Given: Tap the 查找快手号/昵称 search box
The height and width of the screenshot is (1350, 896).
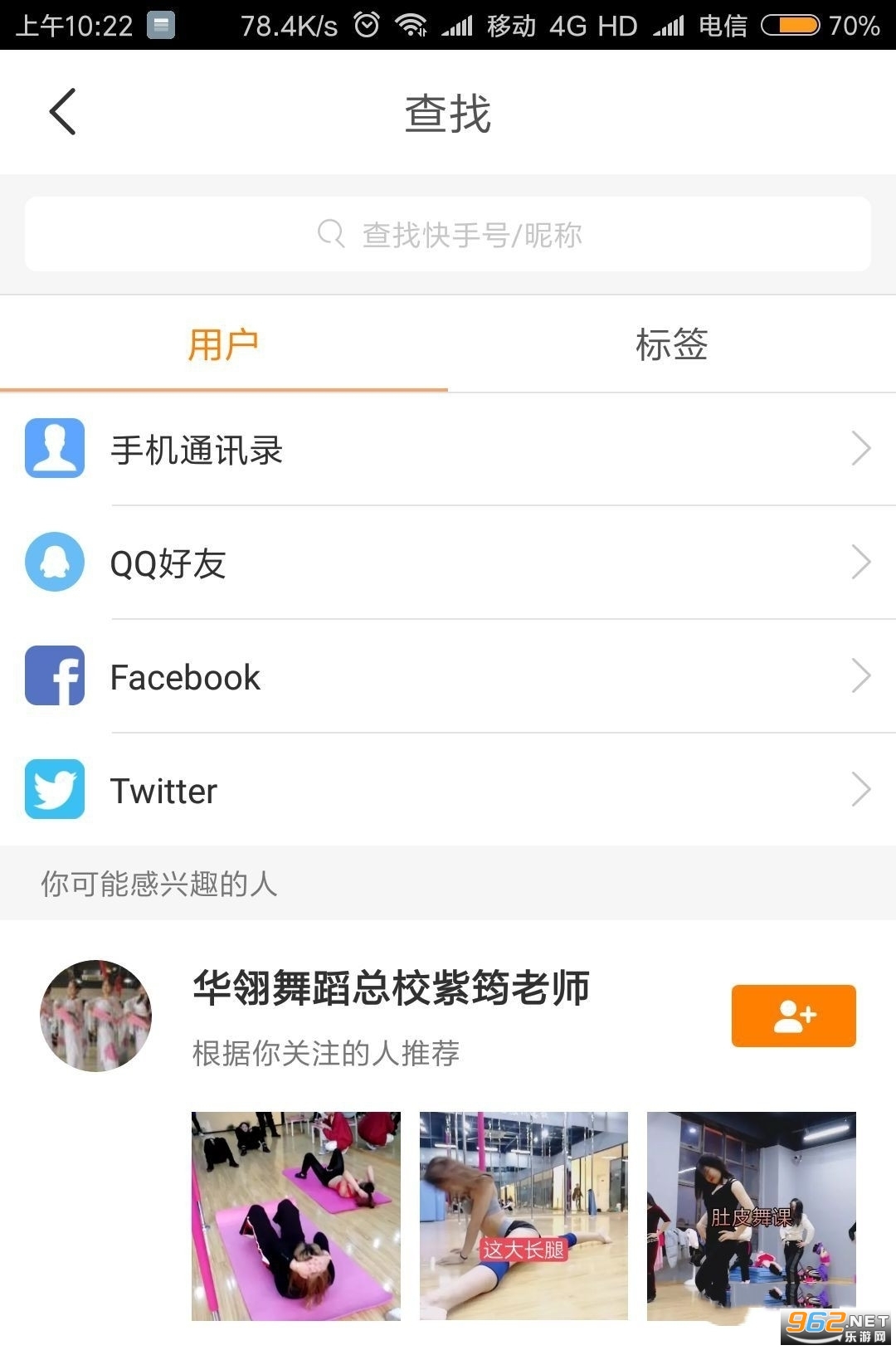Looking at the screenshot, I should (448, 235).
